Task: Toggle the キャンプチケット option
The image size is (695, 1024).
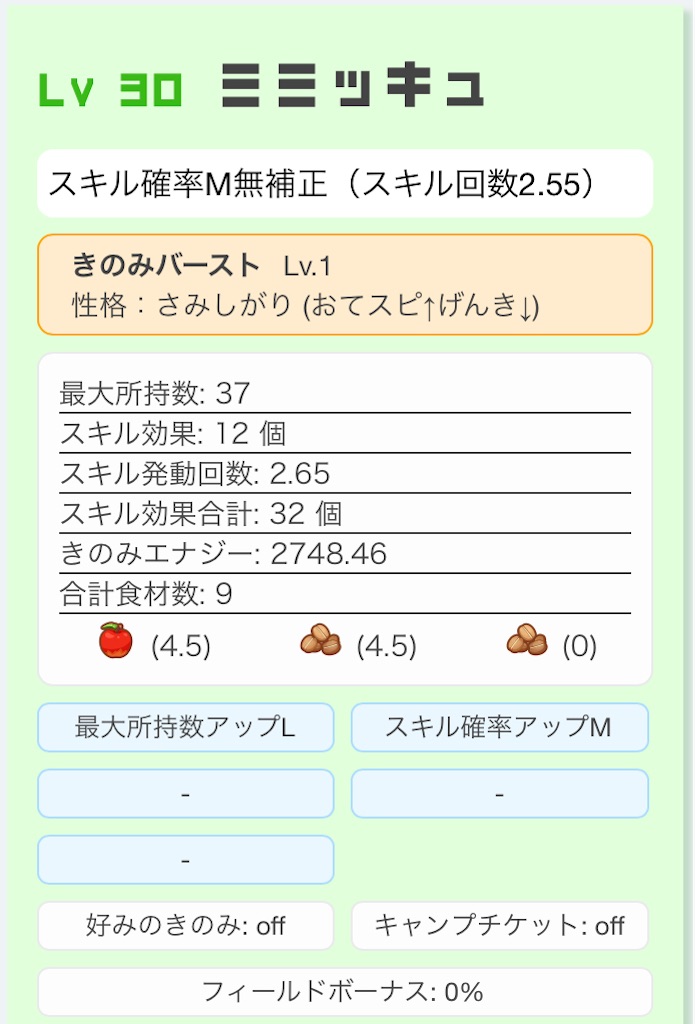Action: (x=499, y=926)
